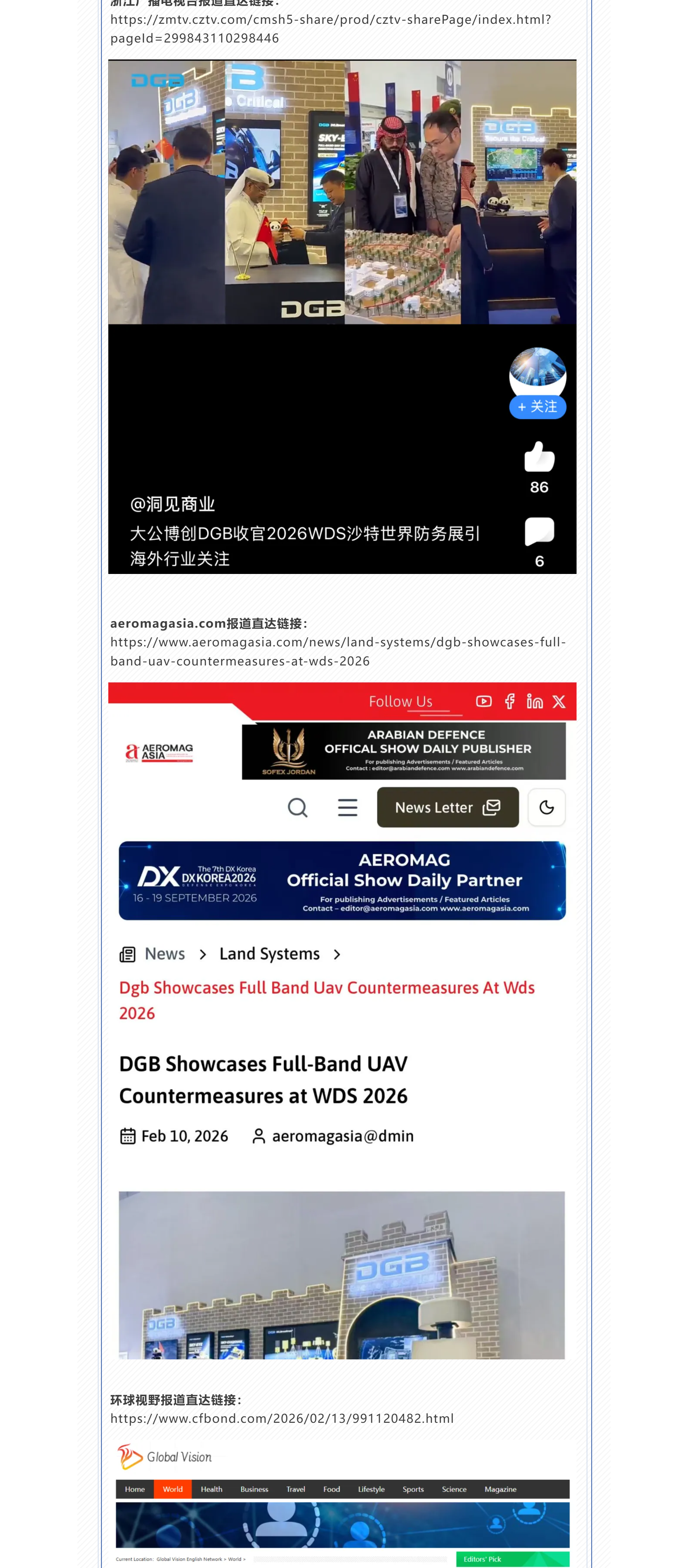Click the chevron after Land Systems breadcrumb

338,954
